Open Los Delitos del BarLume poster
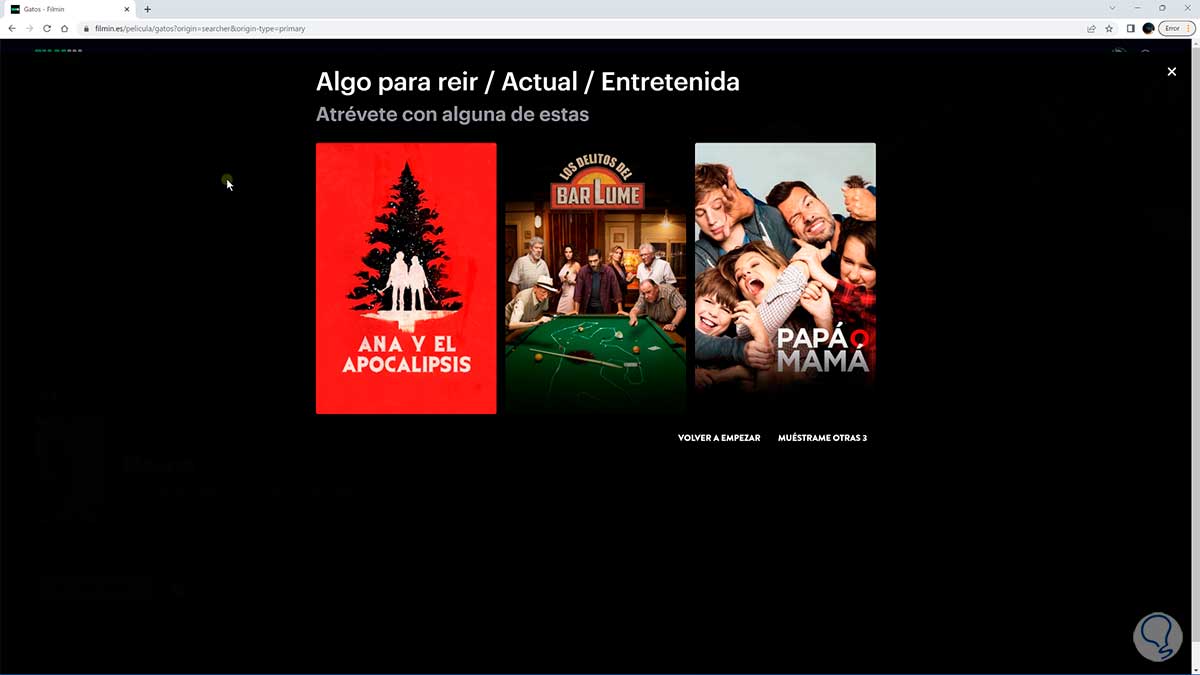Image resolution: width=1200 pixels, height=675 pixels. 596,278
